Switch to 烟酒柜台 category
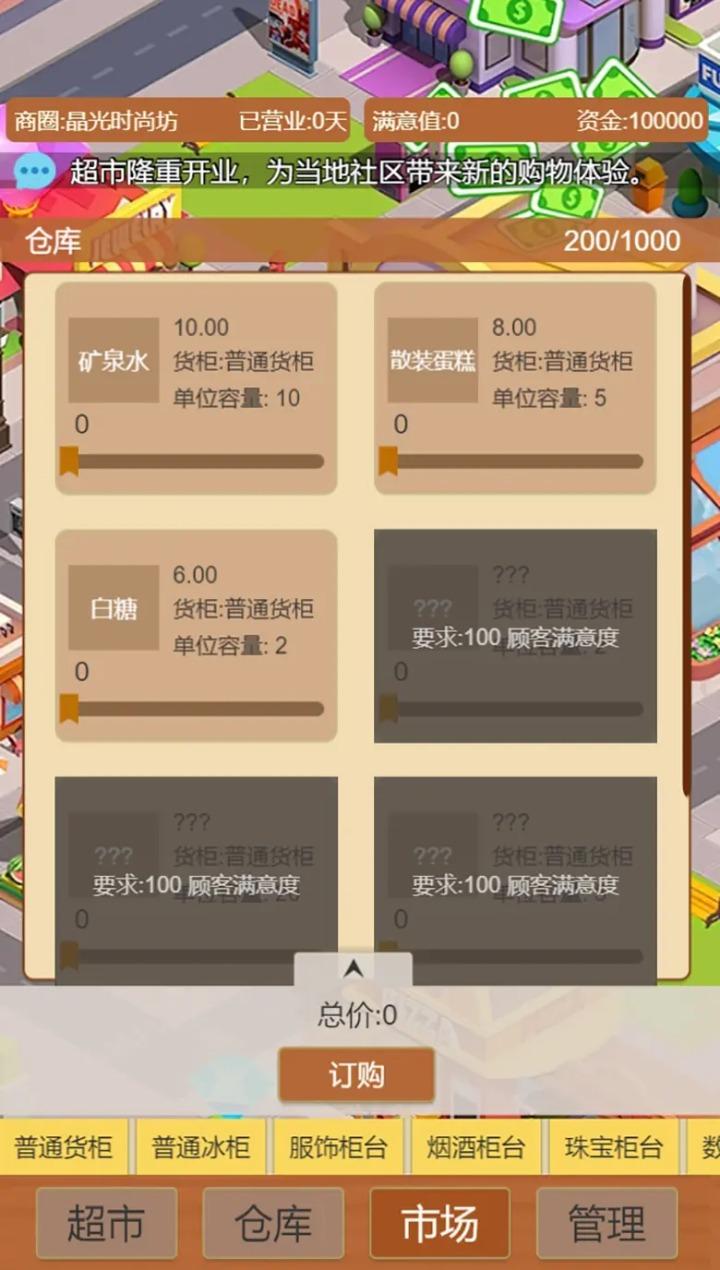Image resolution: width=720 pixels, height=1270 pixels. [475, 1147]
